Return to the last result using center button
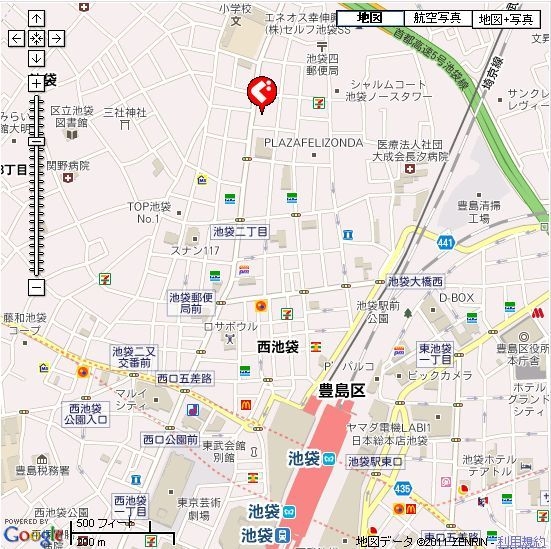 pyautogui.click(x=36, y=38)
